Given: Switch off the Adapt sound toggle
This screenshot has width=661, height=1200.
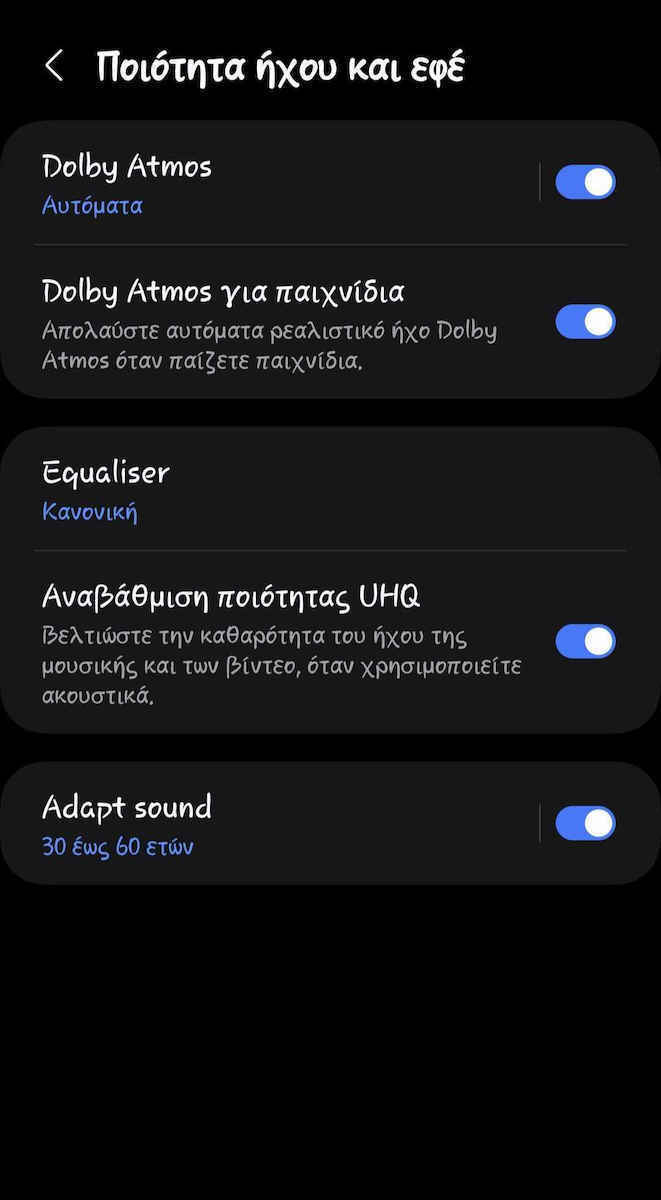Looking at the screenshot, I should pos(585,824).
